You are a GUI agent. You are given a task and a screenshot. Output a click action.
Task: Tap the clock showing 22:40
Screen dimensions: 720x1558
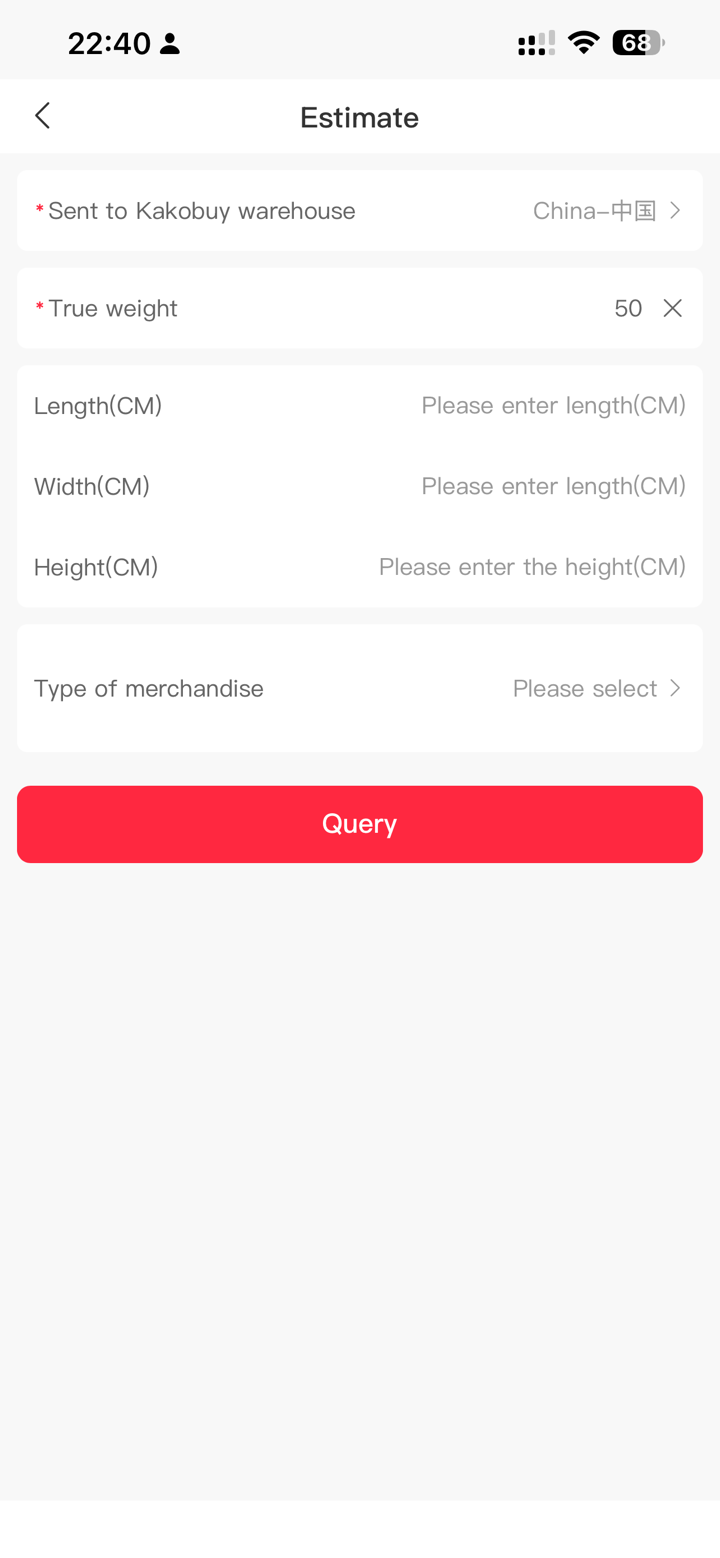tap(108, 43)
